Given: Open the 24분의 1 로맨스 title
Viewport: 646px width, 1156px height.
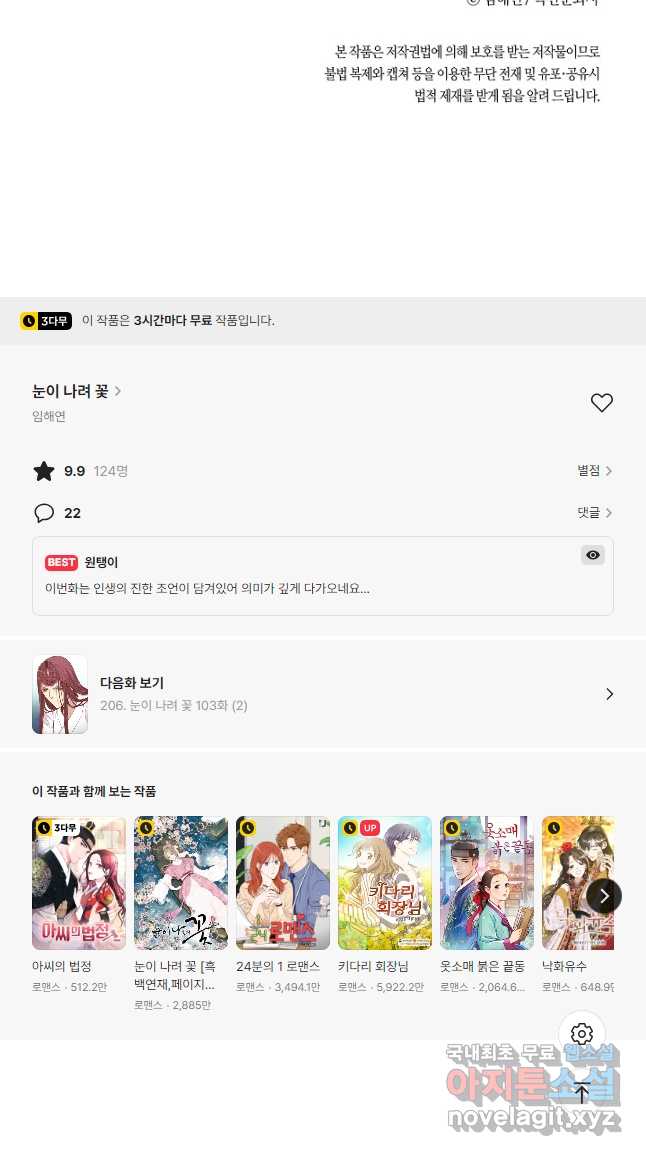Looking at the screenshot, I should click(x=283, y=905).
